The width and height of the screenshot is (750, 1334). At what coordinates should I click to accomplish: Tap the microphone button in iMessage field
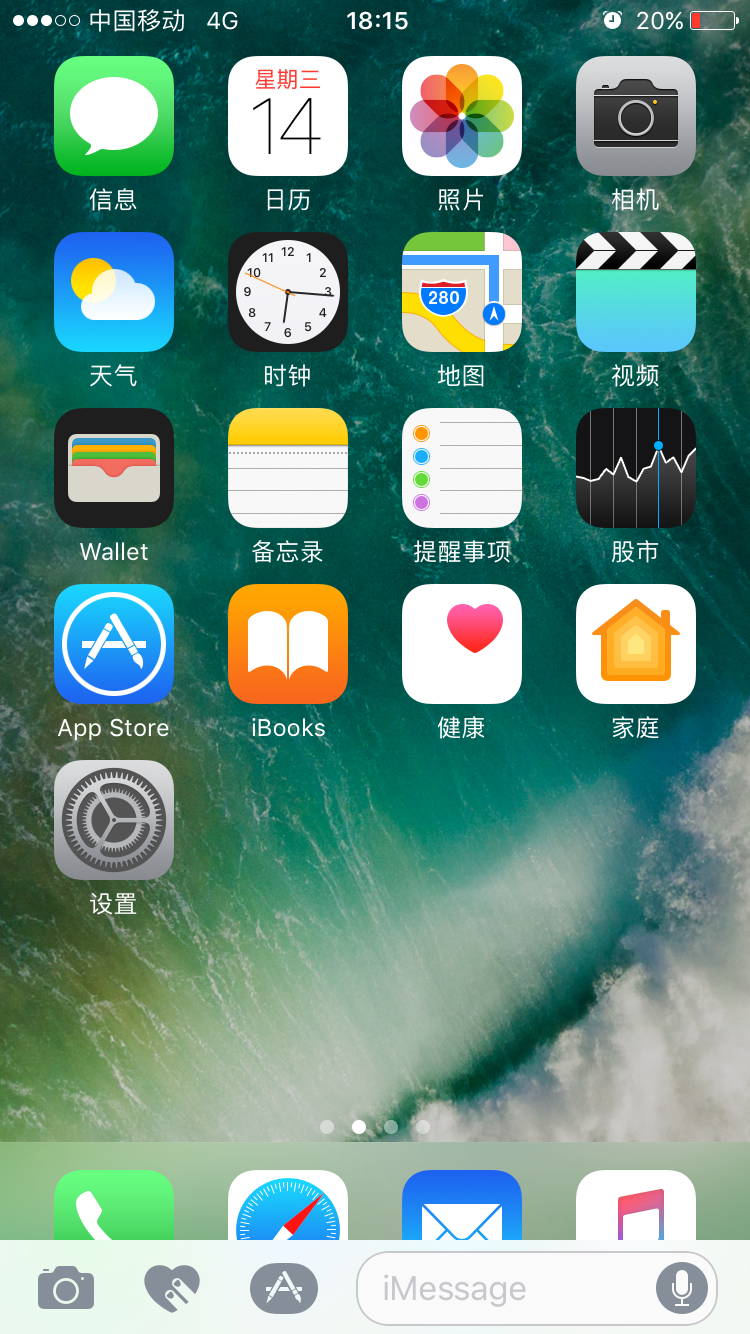pyautogui.click(x=681, y=1288)
